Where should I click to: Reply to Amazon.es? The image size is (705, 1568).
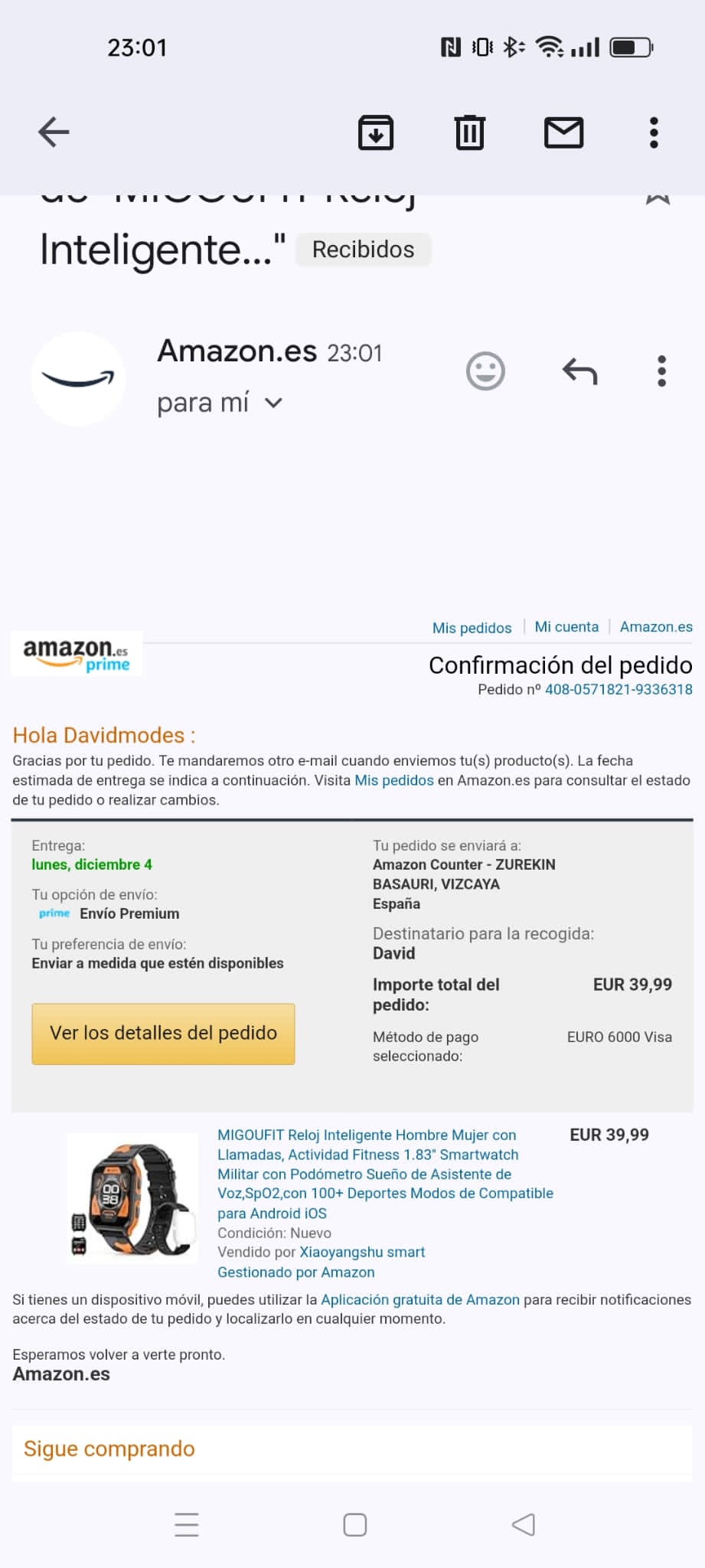[x=579, y=371]
